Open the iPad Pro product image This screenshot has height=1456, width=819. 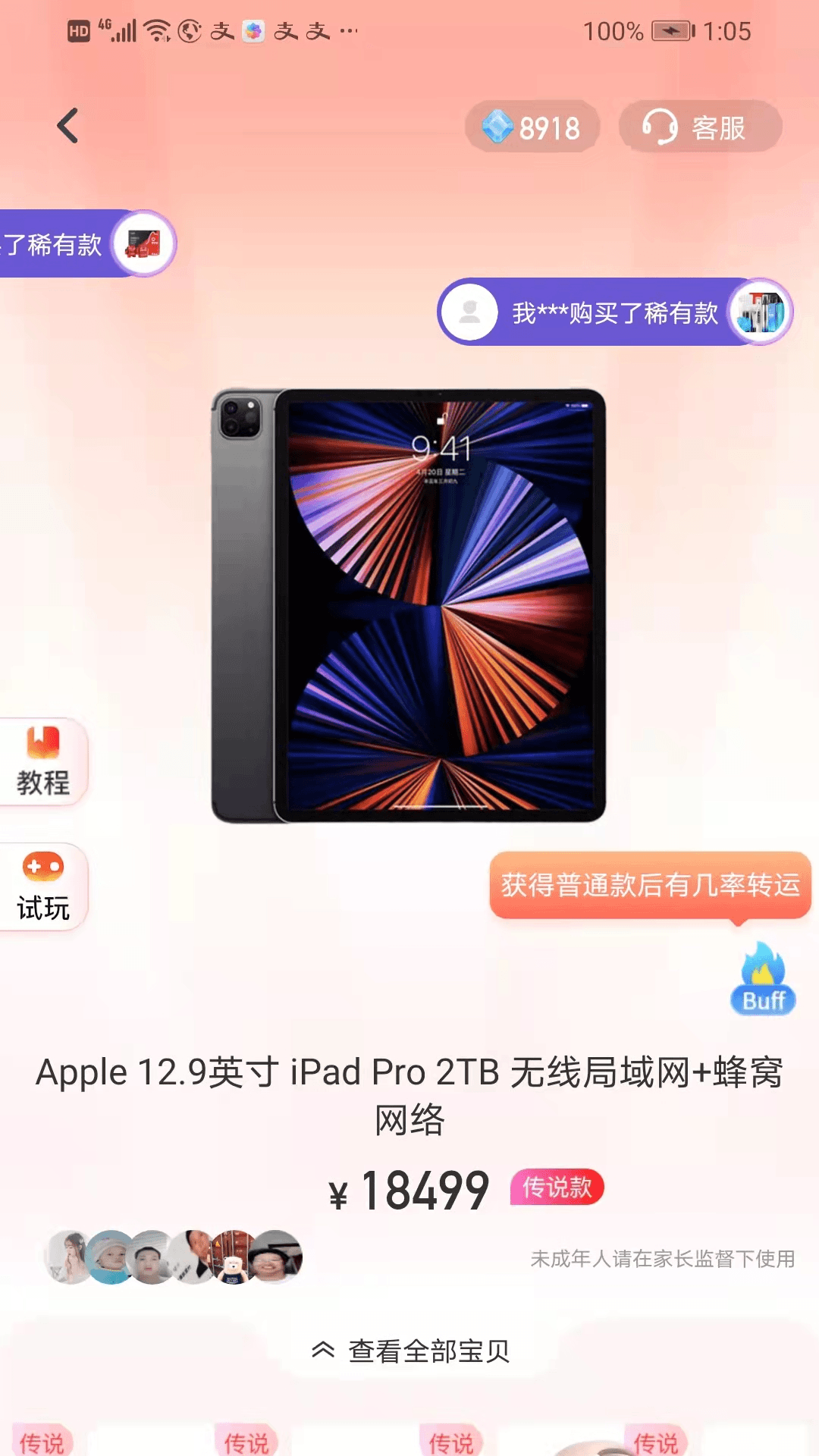[409, 606]
